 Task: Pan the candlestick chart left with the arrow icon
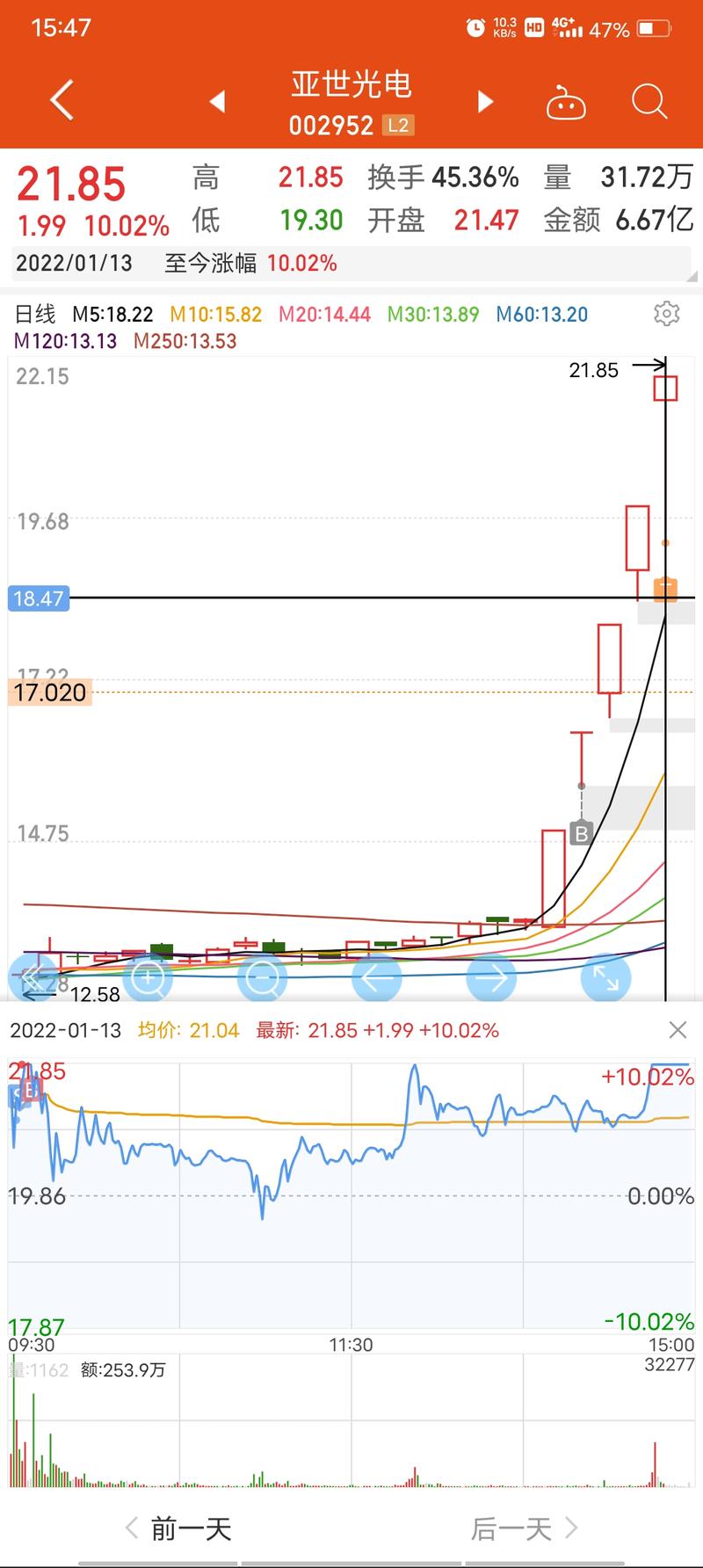pyautogui.click(x=377, y=976)
